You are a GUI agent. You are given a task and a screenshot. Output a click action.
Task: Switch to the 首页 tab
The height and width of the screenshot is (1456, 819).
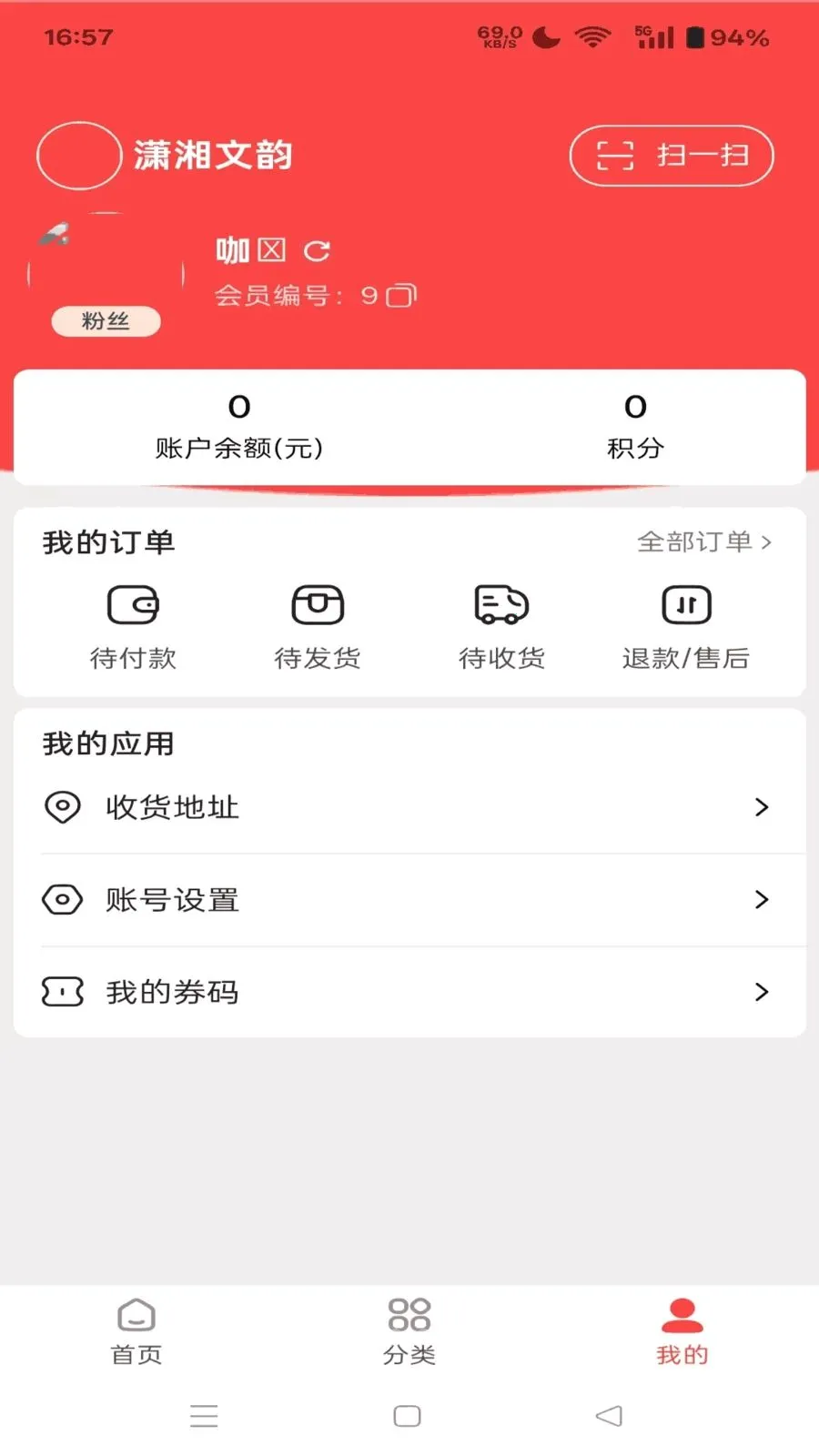coord(135,1331)
